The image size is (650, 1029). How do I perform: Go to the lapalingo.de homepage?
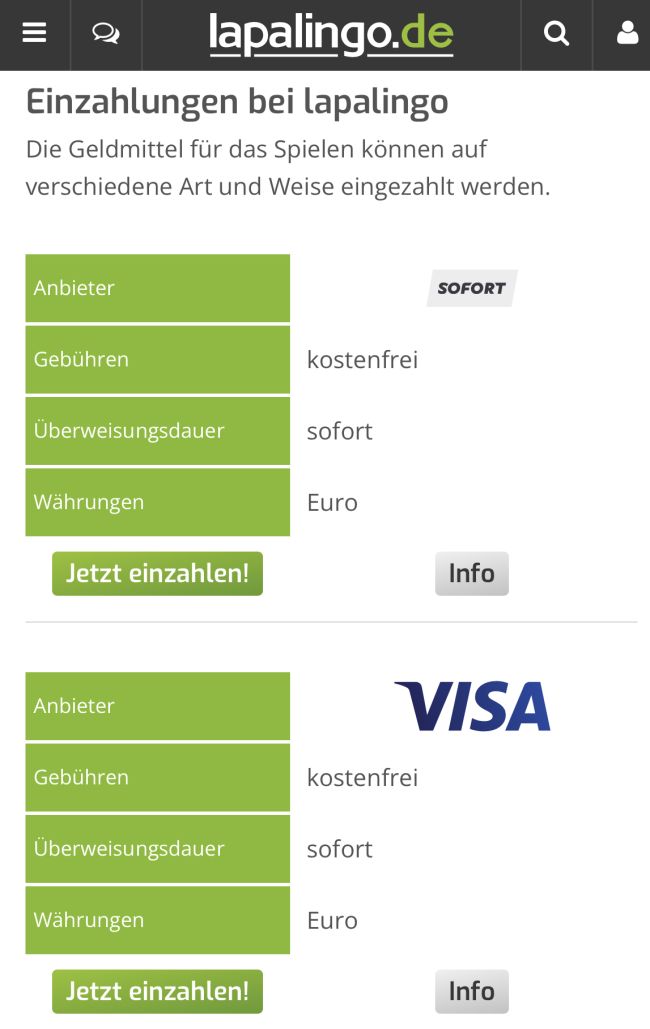click(331, 34)
